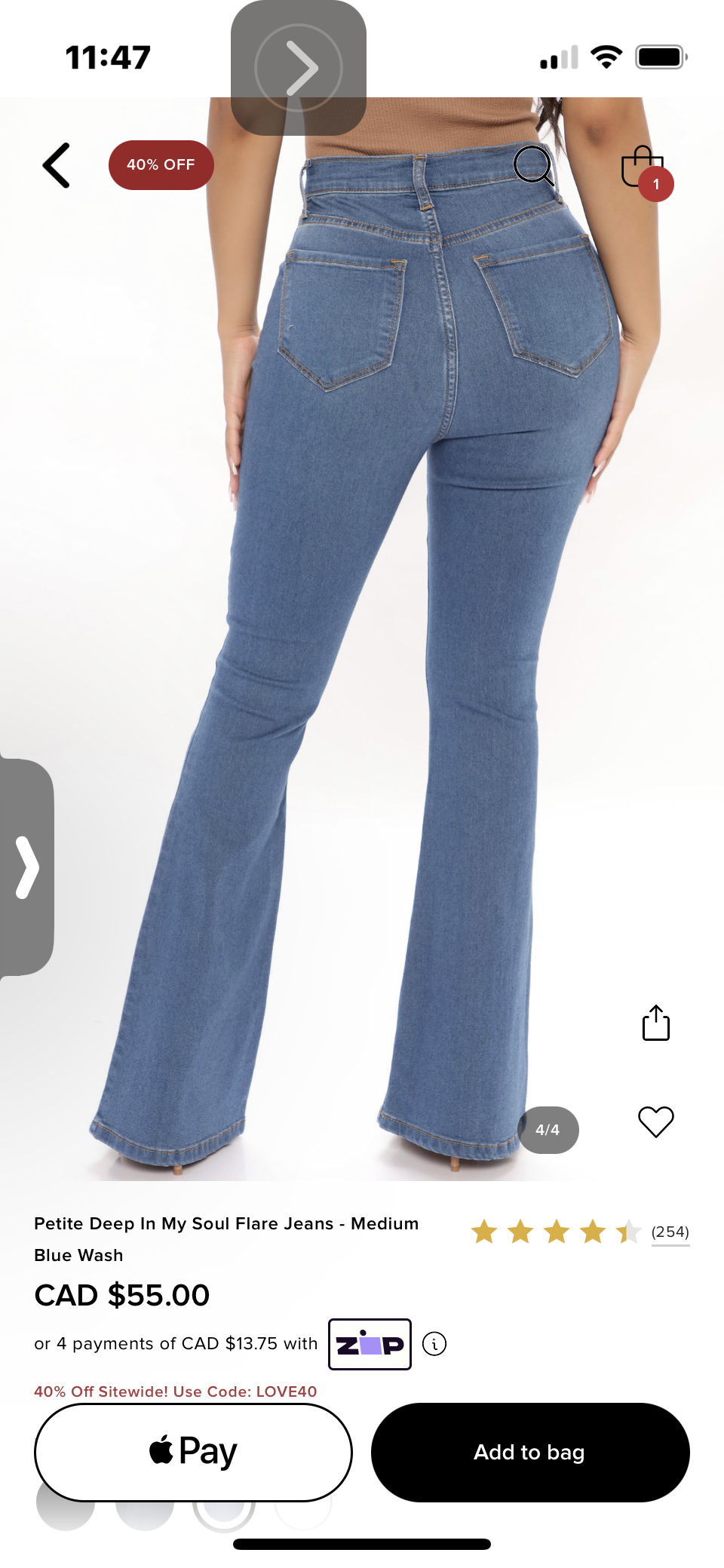Add jeans to wishlist with heart icon
The image size is (724, 1568).
point(655,1122)
